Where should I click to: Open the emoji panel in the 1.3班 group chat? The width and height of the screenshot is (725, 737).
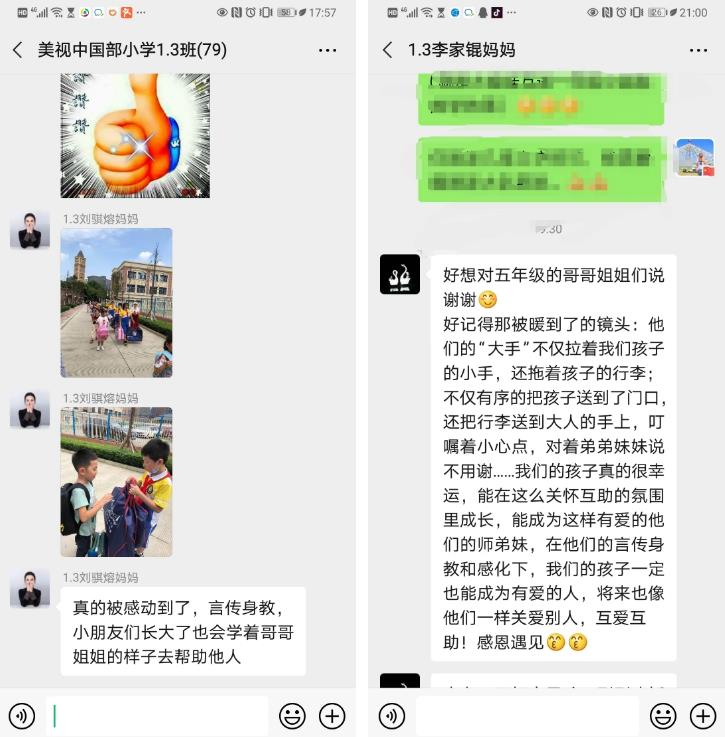tap(292, 716)
